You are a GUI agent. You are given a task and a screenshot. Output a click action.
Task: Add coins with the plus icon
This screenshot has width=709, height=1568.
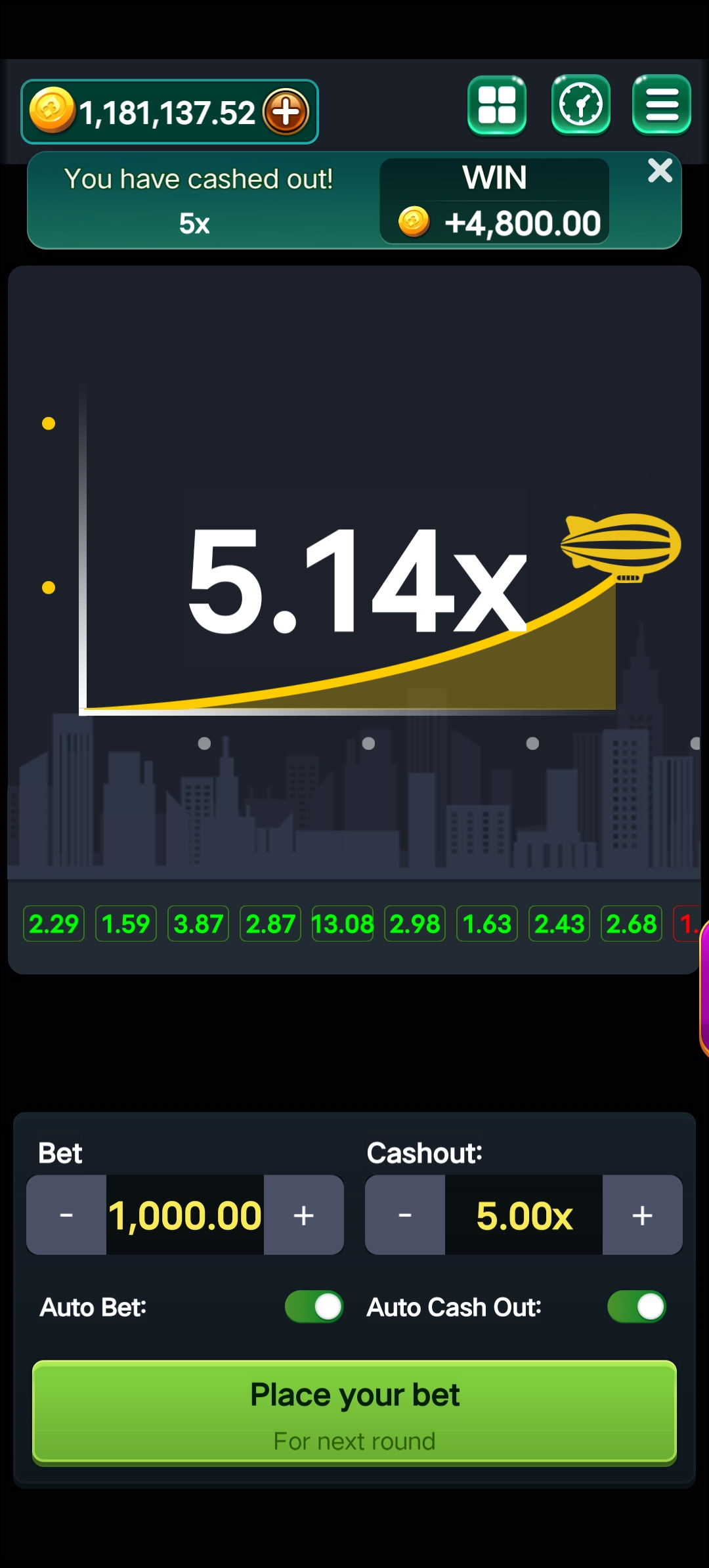coord(286,112)
